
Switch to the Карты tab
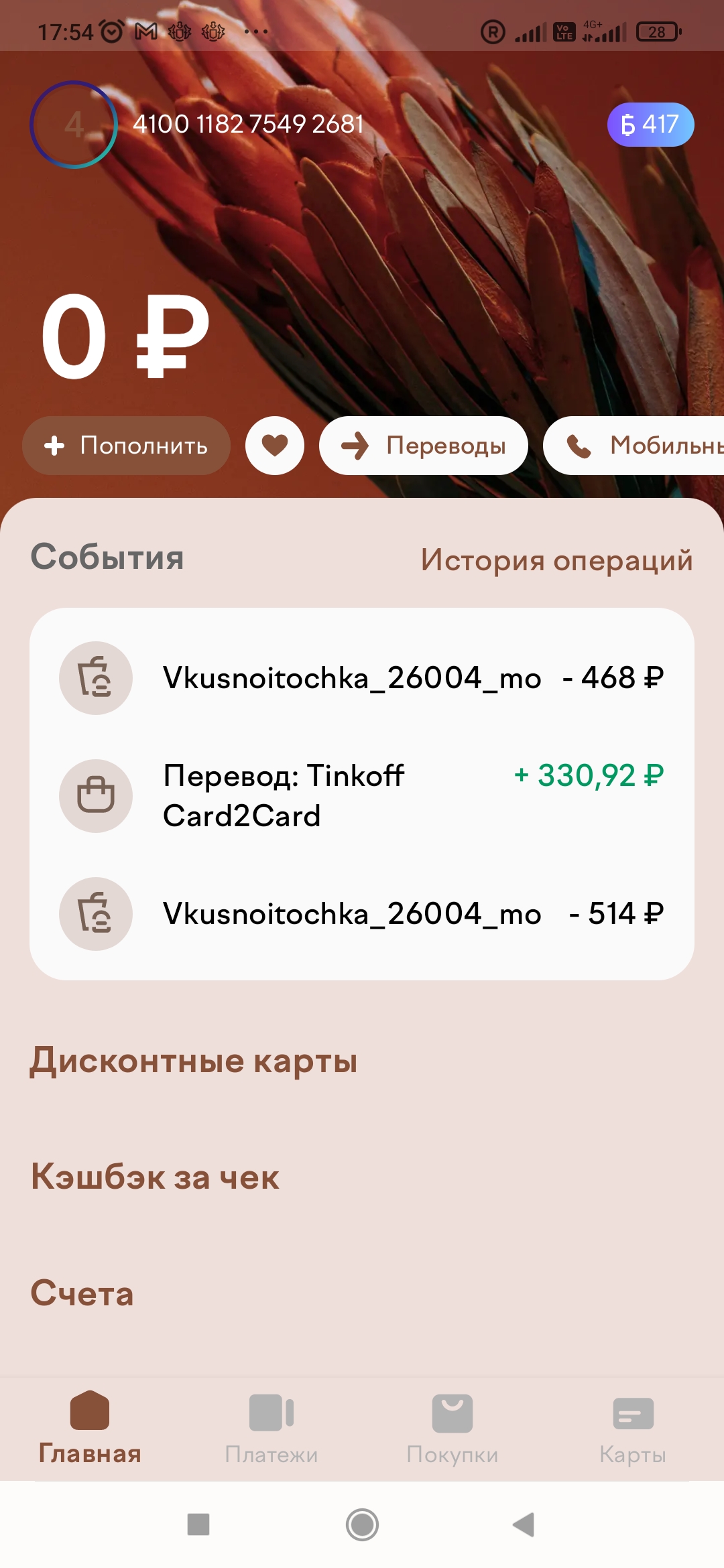click(x=633, y=1427)
